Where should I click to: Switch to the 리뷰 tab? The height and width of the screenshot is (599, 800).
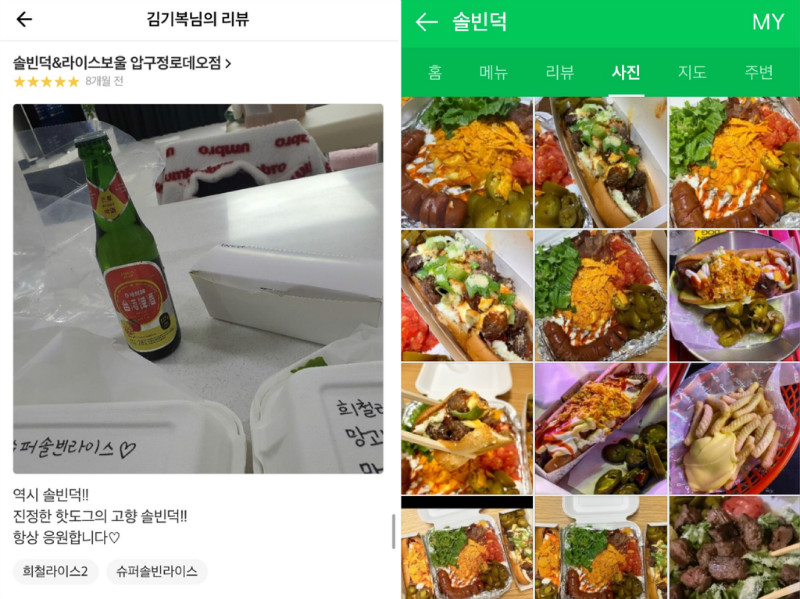pyautogui.click(x=560, y=72)
